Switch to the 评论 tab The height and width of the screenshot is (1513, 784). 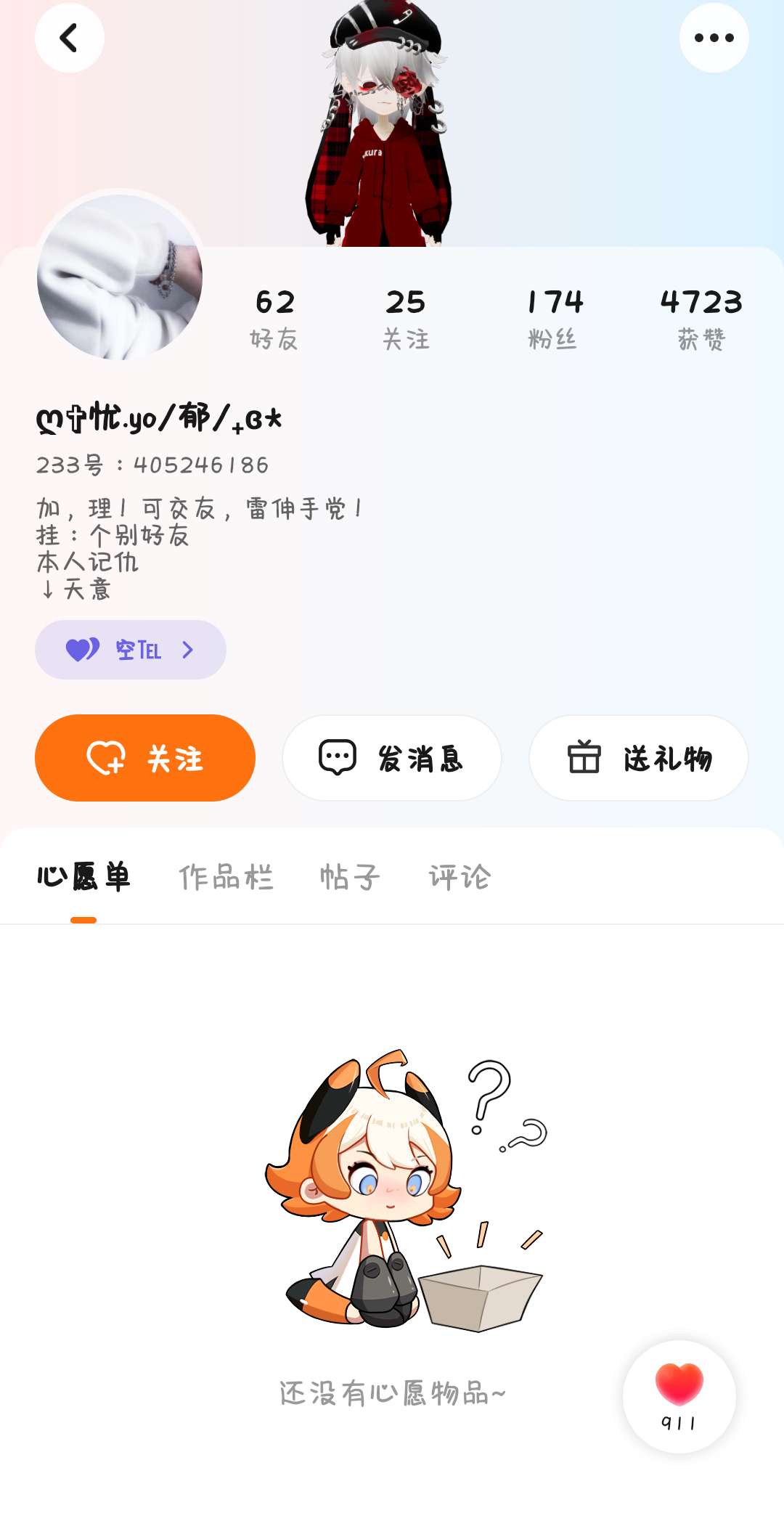point(460,877)
